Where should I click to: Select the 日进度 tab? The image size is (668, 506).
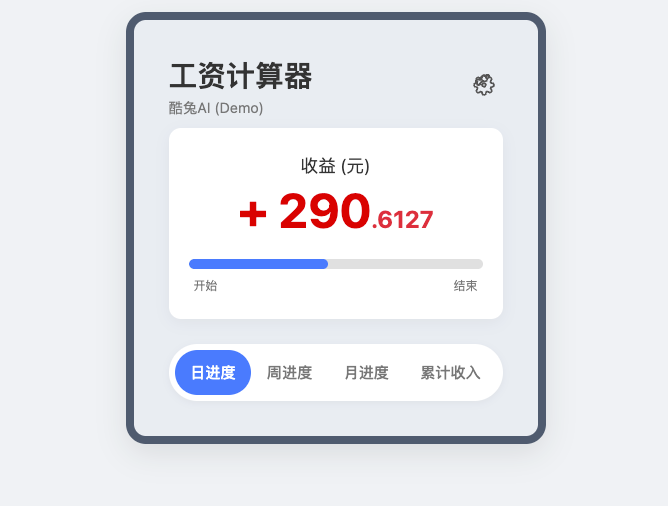coord(213,373)
